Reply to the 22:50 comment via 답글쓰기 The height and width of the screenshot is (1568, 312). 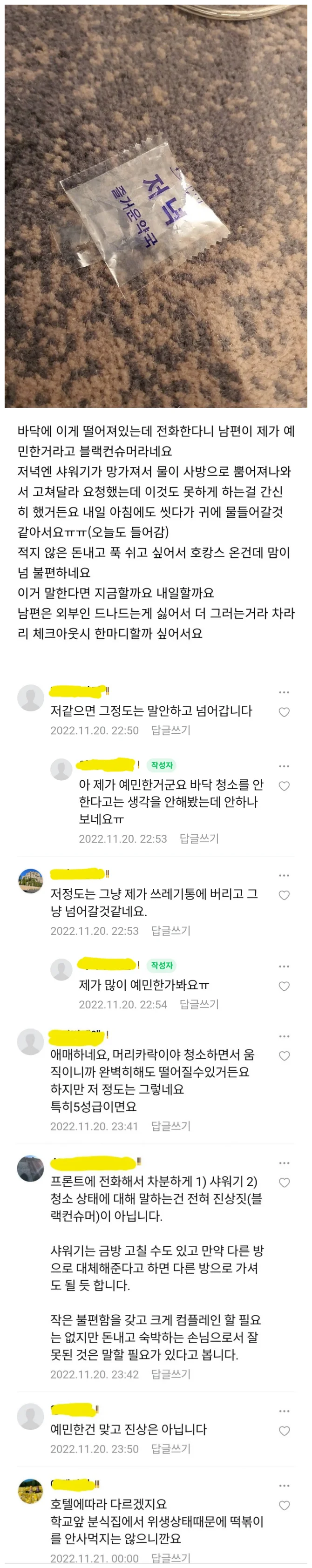[x=170, y=730]
